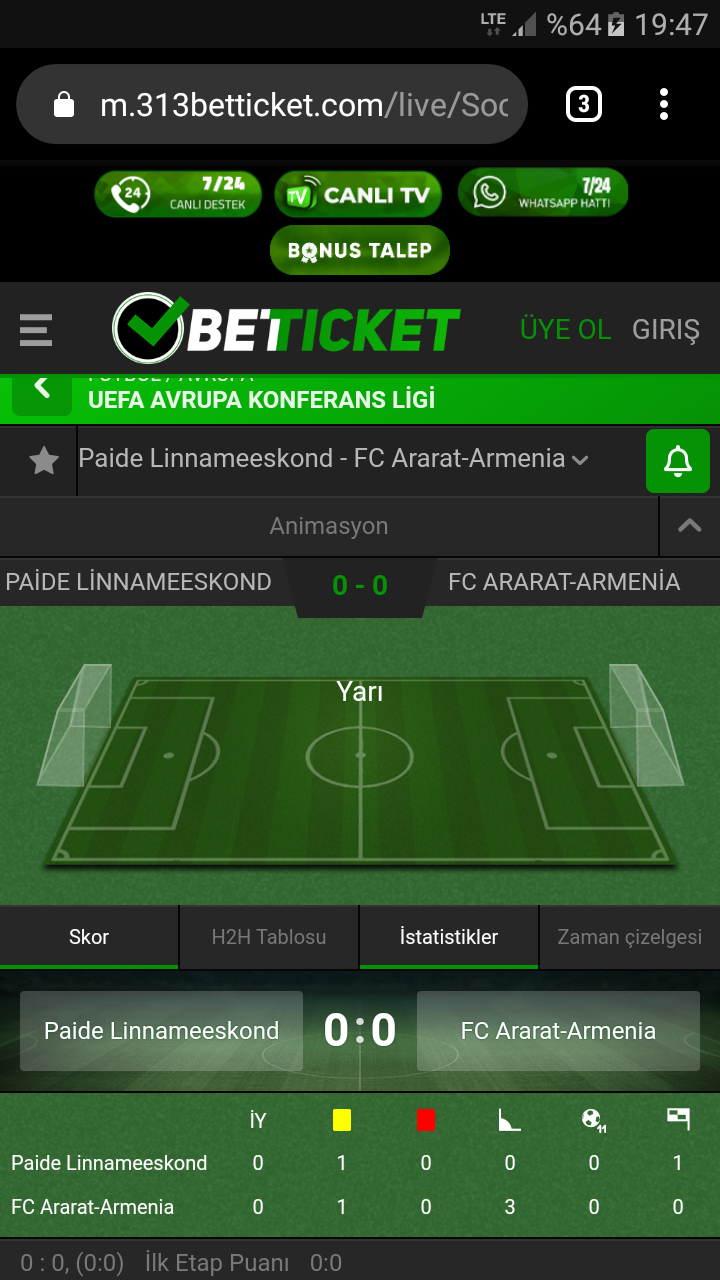The image size is (720, 1280).
Task: Tap Giriş to log in
Action: (666, 329)
